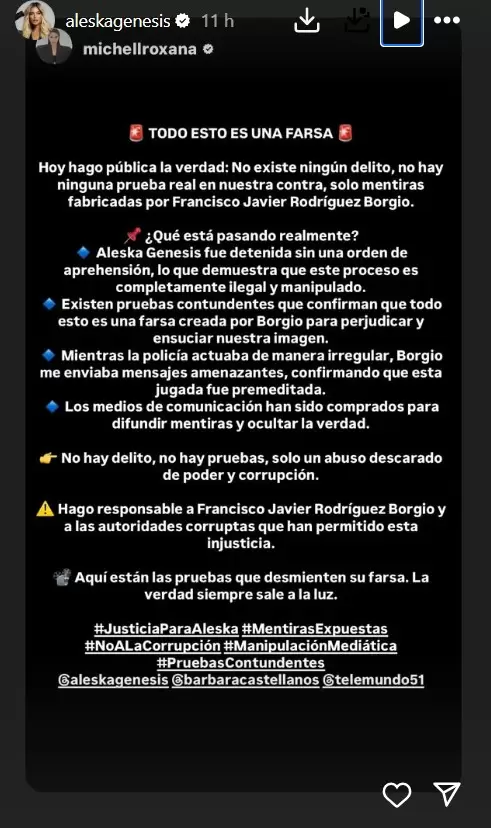Visit the @aleskagenesis mention
This screenshot has height=828, width=491.
pos(113,679)
